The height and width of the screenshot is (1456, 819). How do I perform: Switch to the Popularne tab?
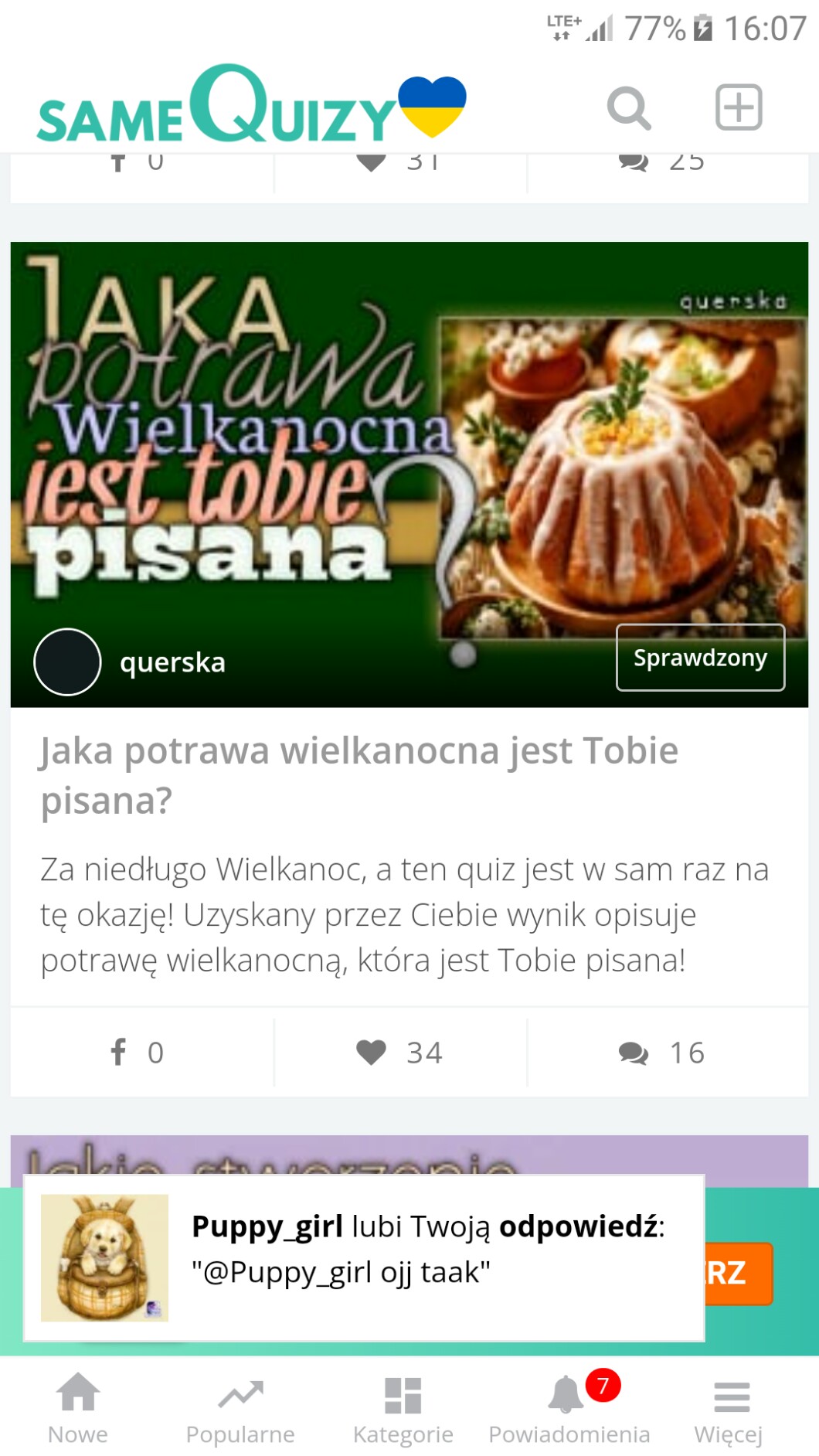(x=240, y=1408)
